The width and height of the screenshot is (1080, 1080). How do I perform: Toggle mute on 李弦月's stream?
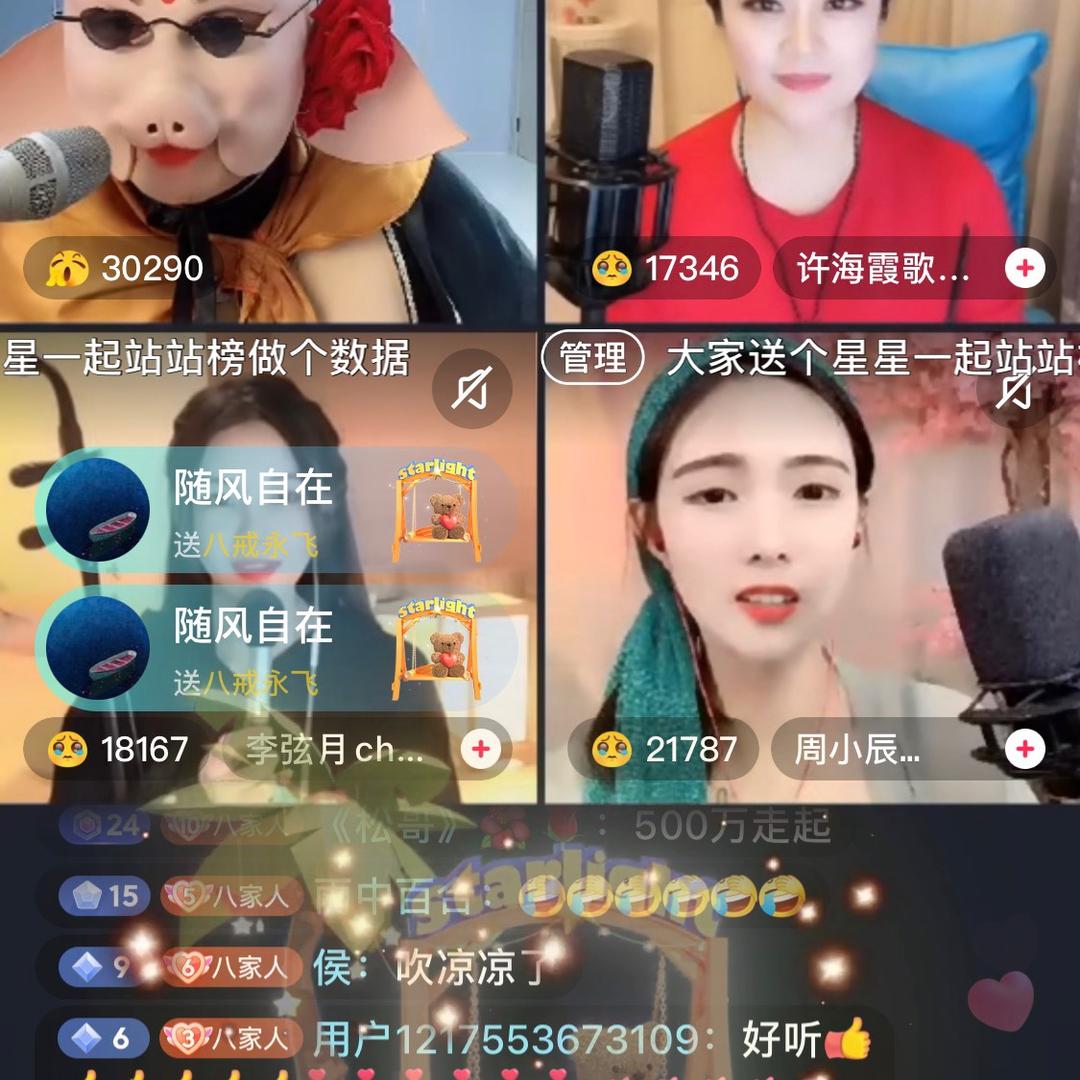tap(472, 388)
